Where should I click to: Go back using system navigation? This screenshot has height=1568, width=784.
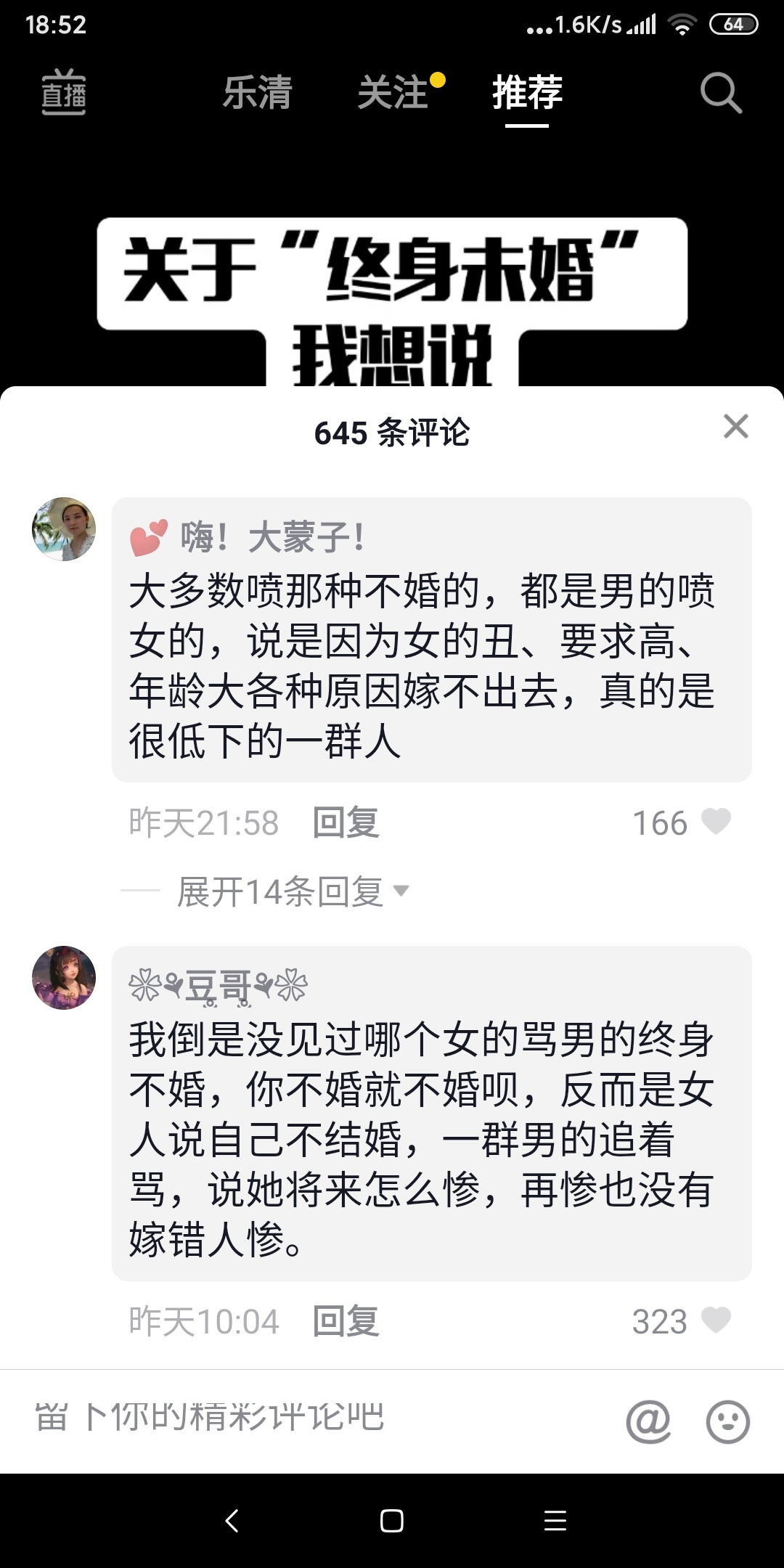point(232,1521)
